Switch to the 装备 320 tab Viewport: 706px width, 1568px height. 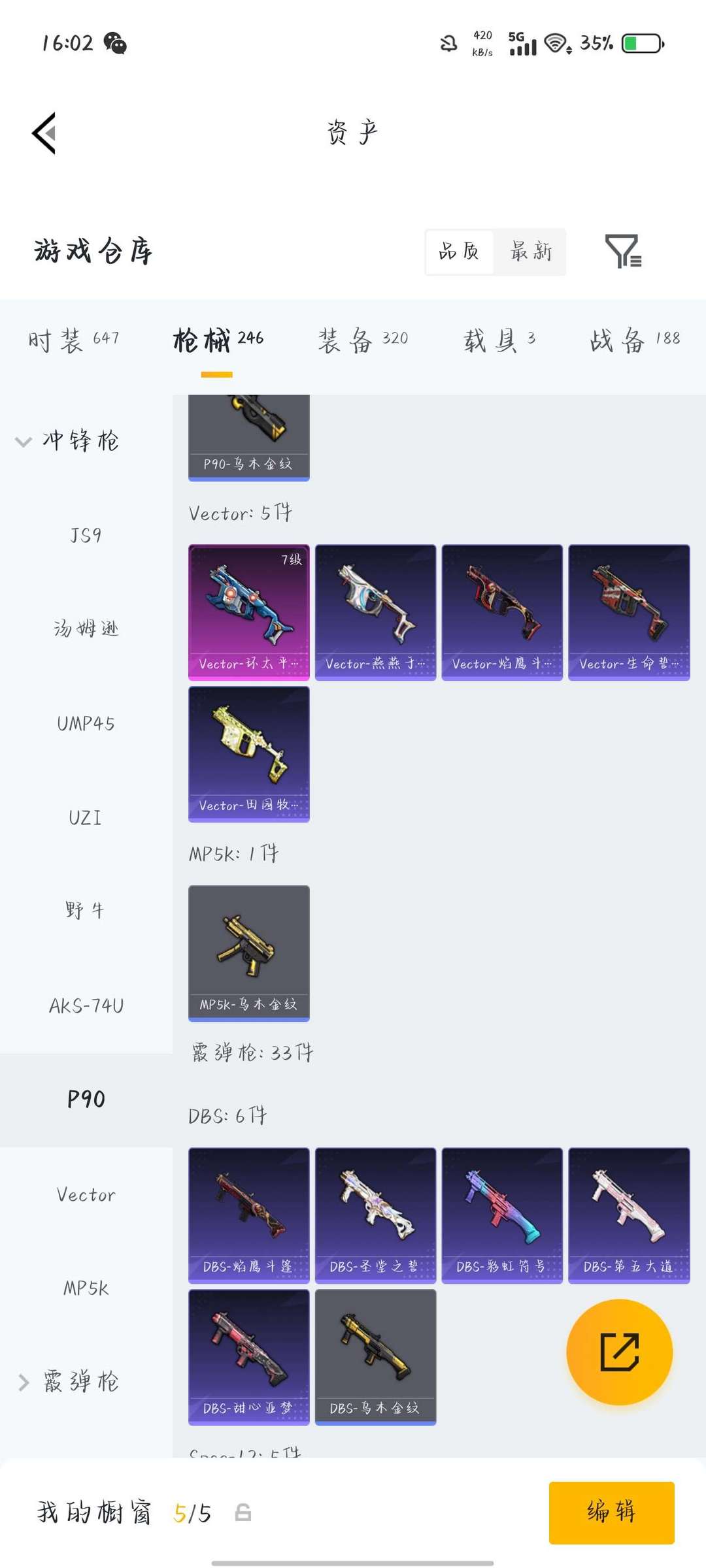pyautogui.click(x=363, y=340)
